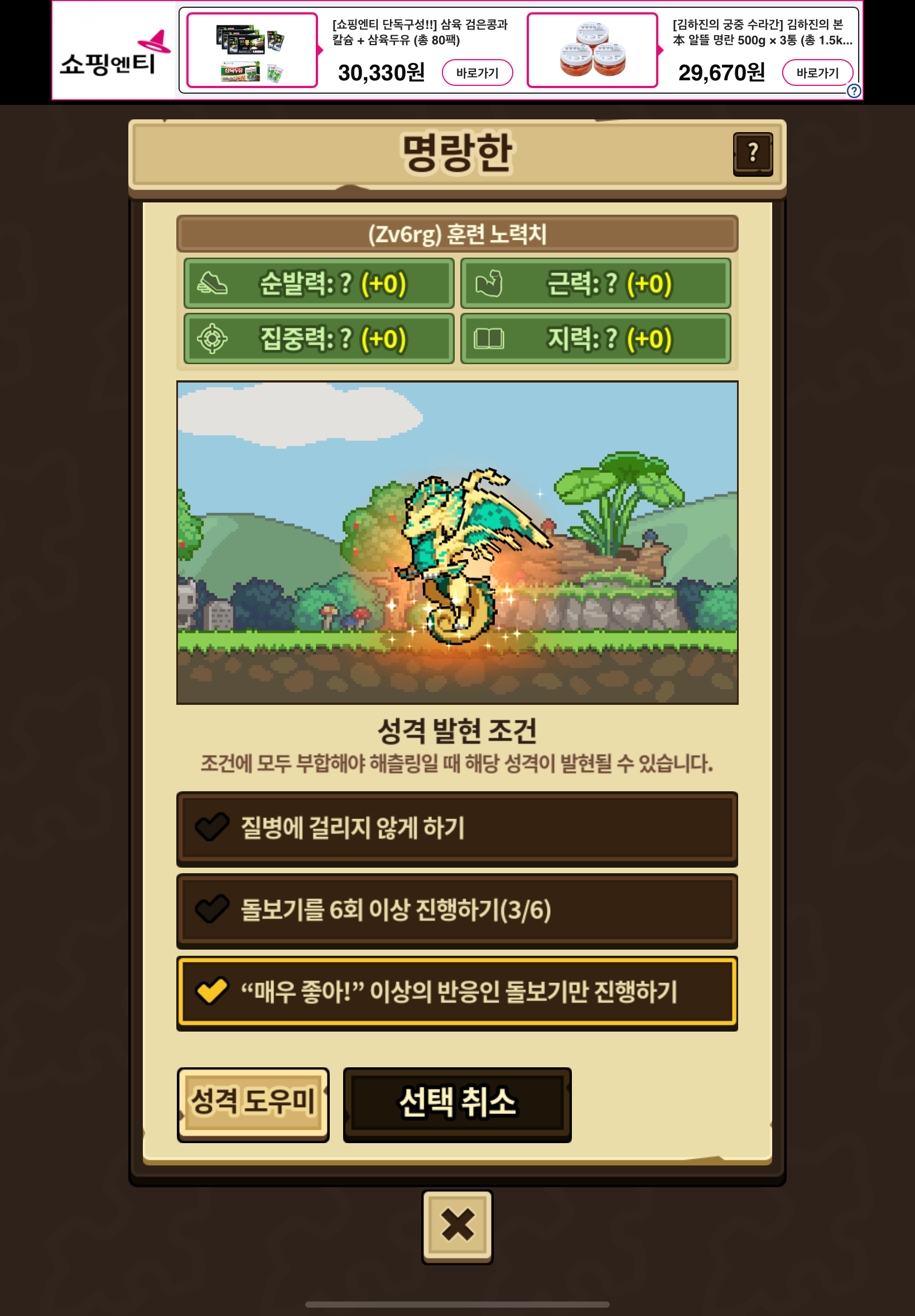Open the 29,670원 ad's 바로가기 button
The image size is (915, 1316).
(x=817, y=72)
